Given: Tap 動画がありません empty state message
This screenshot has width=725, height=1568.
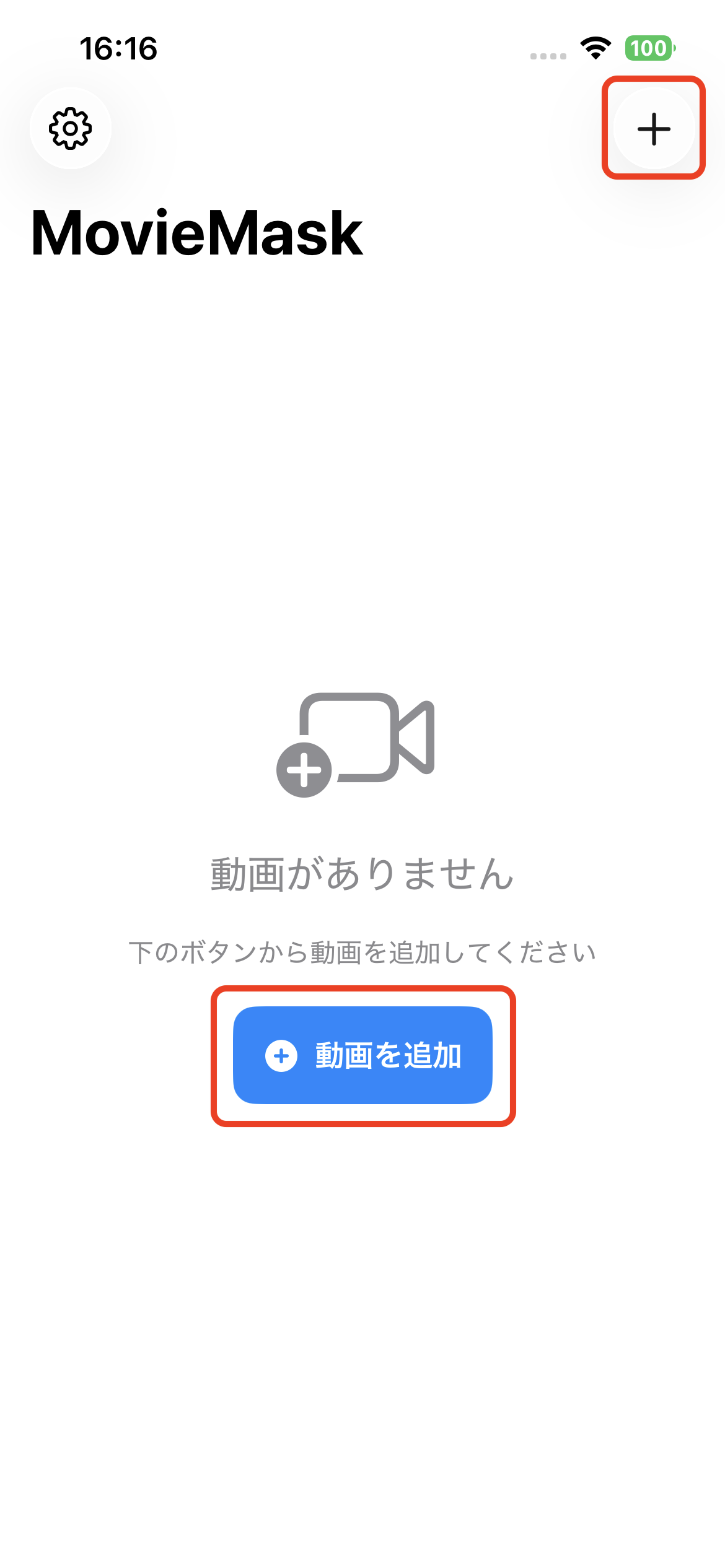Looking at the screenshot, I should [362, 871].
